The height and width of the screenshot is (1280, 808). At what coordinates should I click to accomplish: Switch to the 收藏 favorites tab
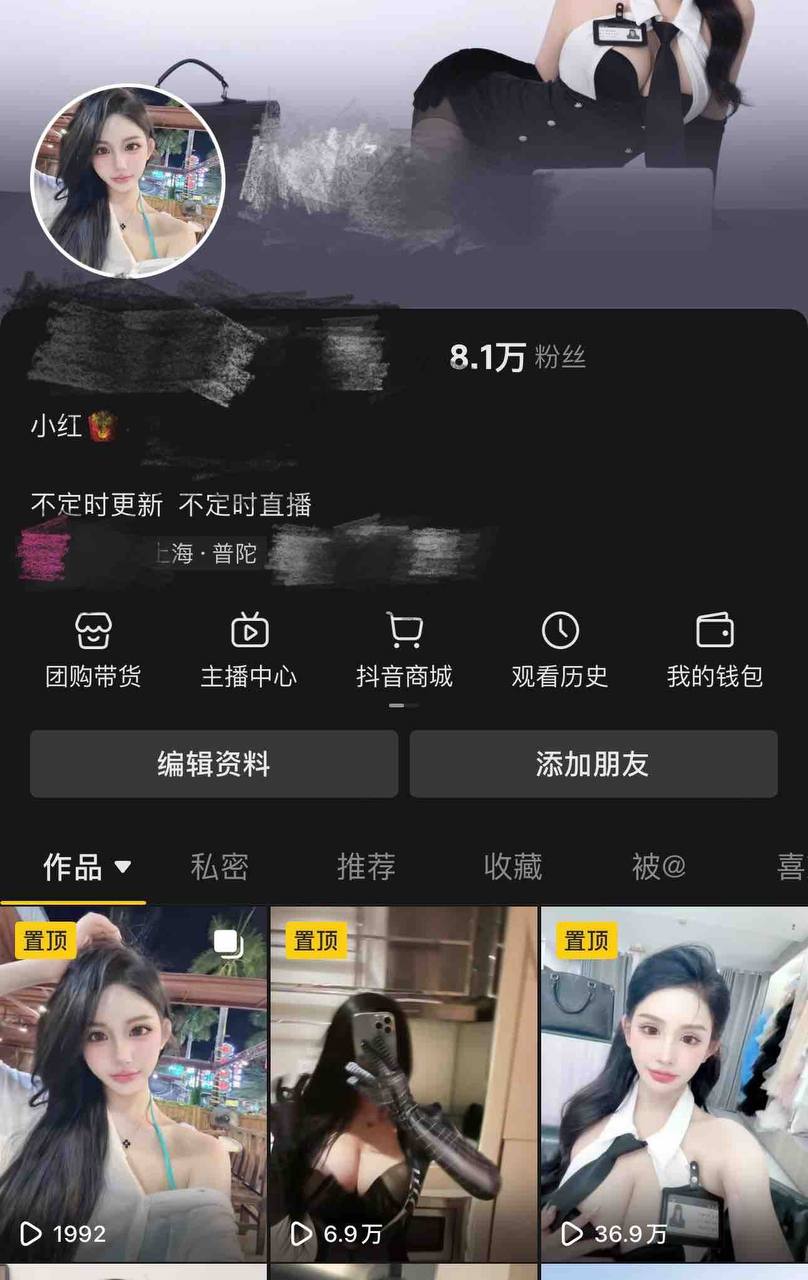pos(513,868)
